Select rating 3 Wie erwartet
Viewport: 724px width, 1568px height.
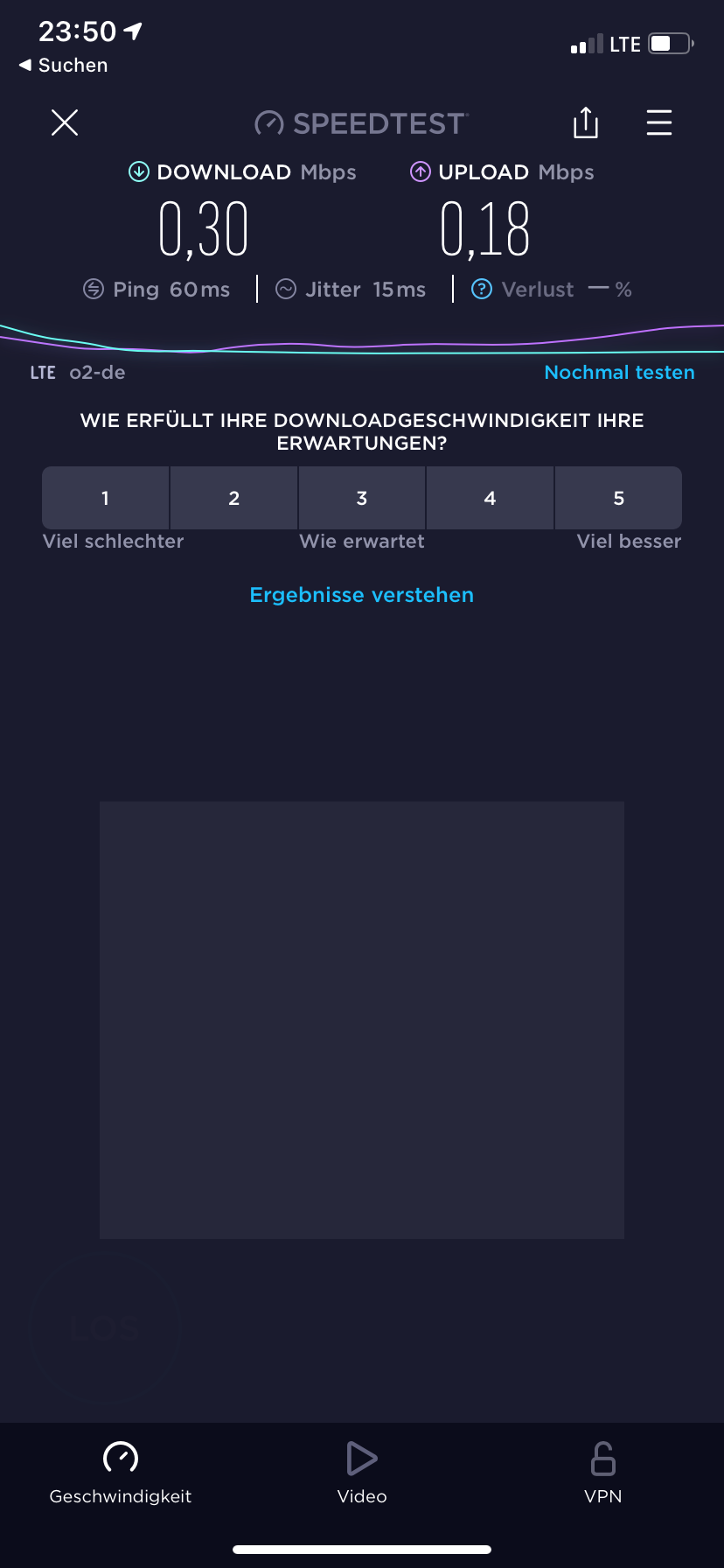(x=362, y=498)
